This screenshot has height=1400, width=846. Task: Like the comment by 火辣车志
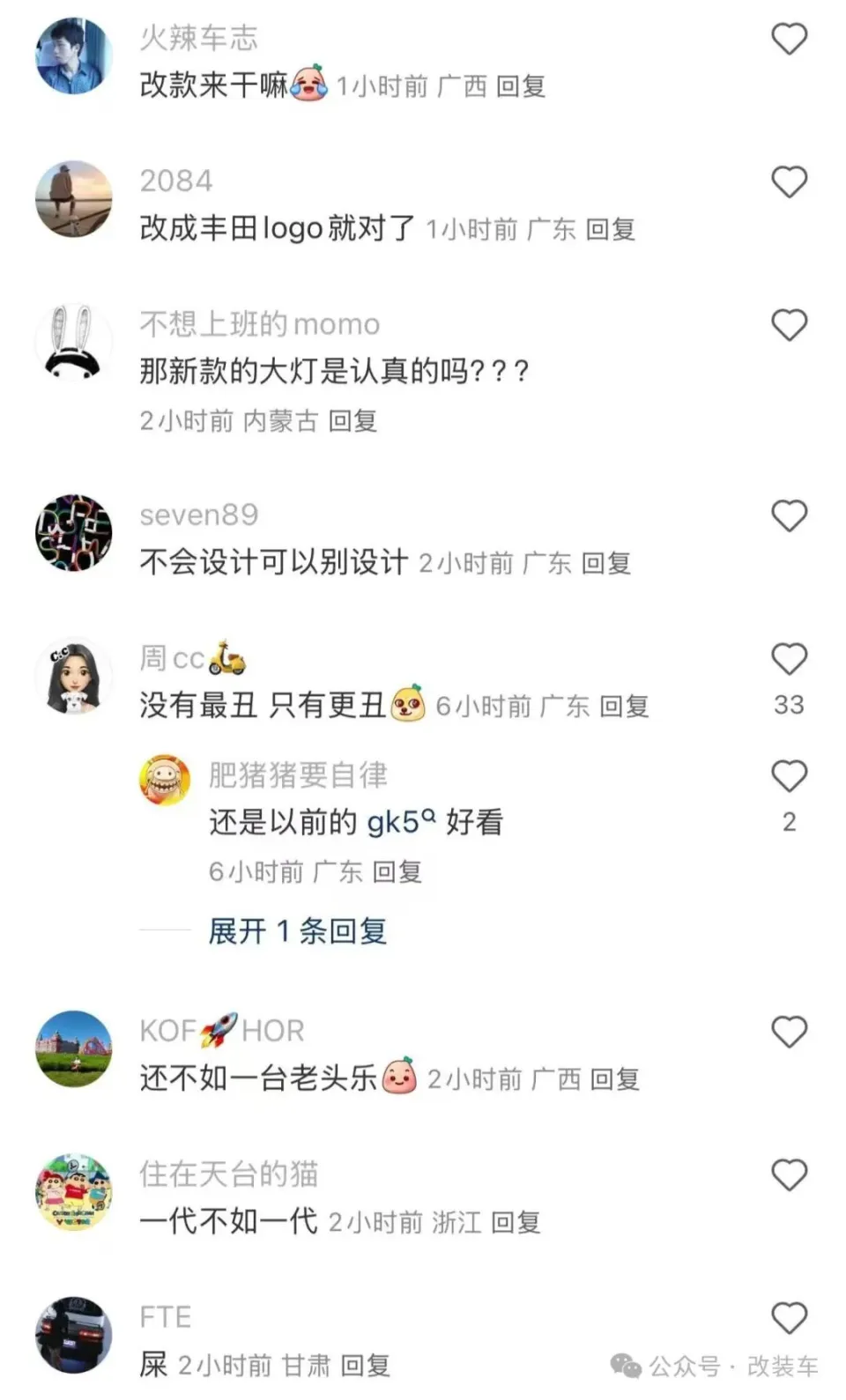tap(789, 39)
